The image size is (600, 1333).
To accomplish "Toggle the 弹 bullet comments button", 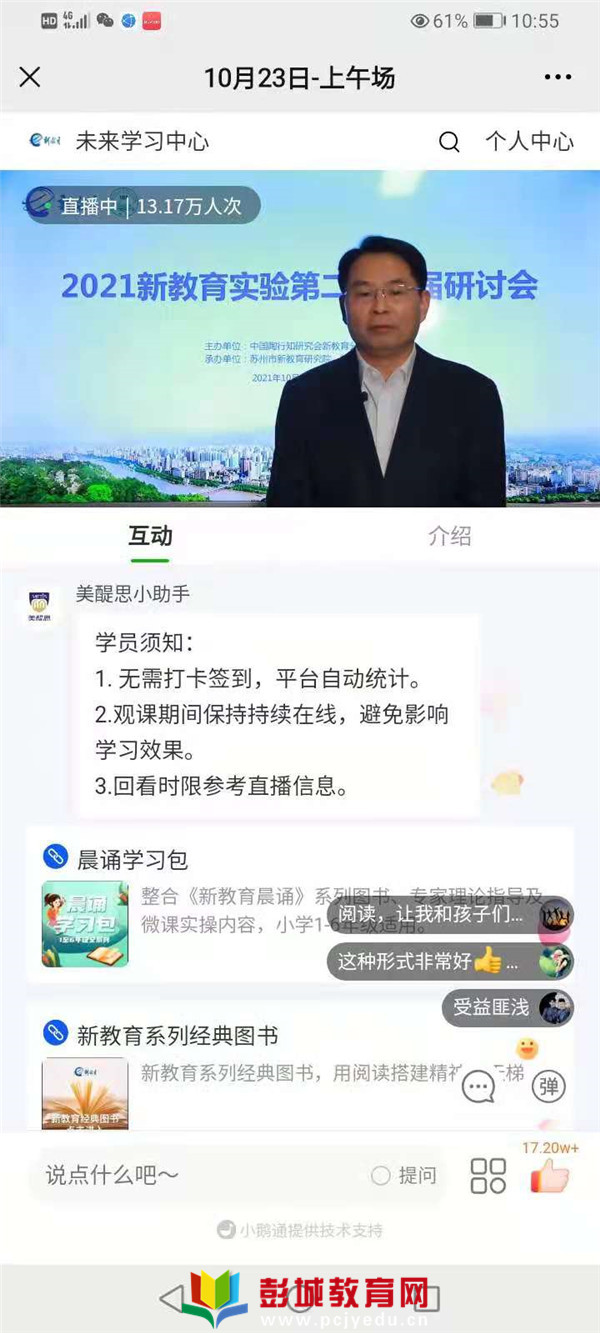I will [x=547, y=1086].
